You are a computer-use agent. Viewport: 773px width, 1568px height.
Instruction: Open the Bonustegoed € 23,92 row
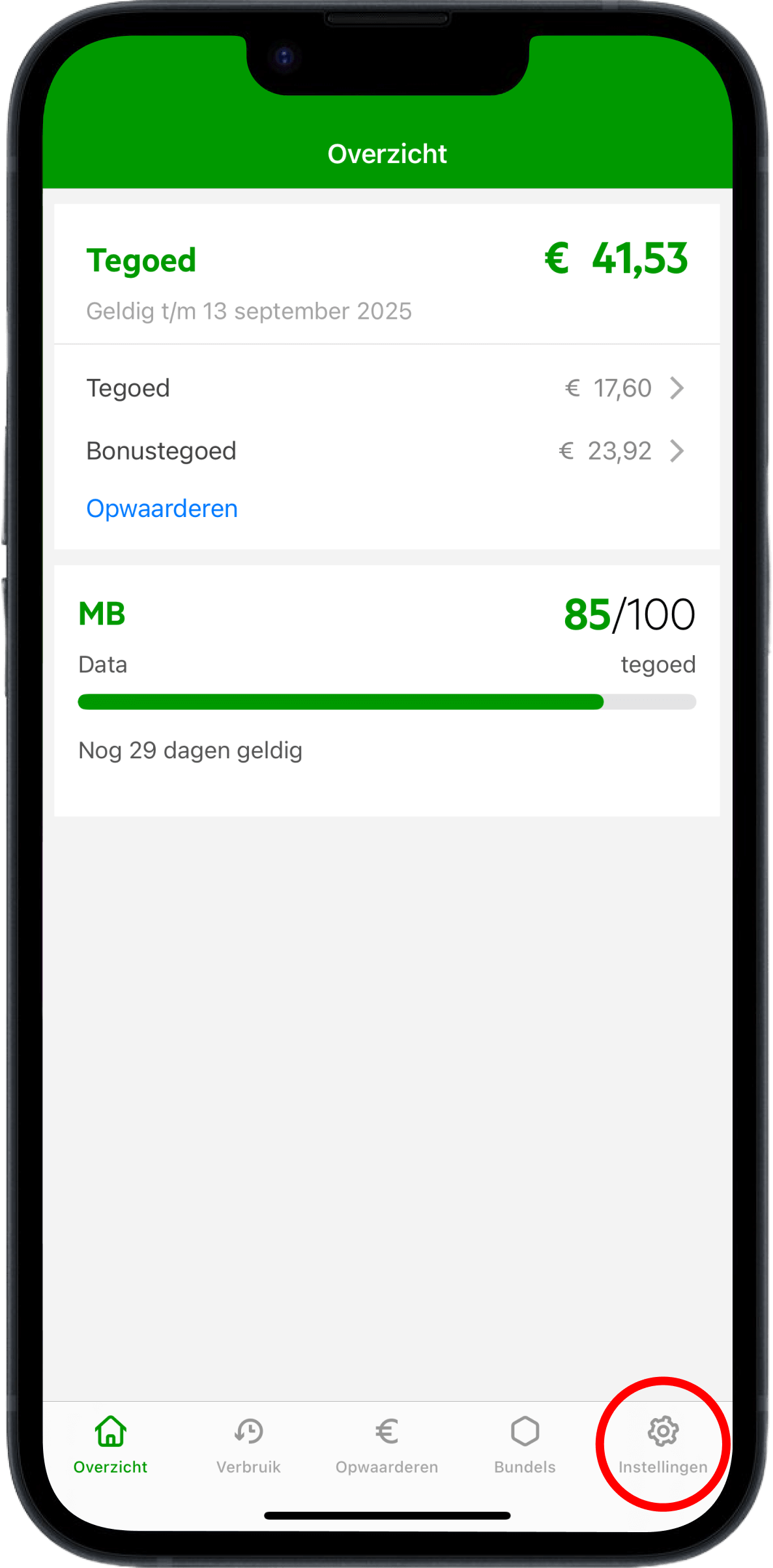(386, 451)
